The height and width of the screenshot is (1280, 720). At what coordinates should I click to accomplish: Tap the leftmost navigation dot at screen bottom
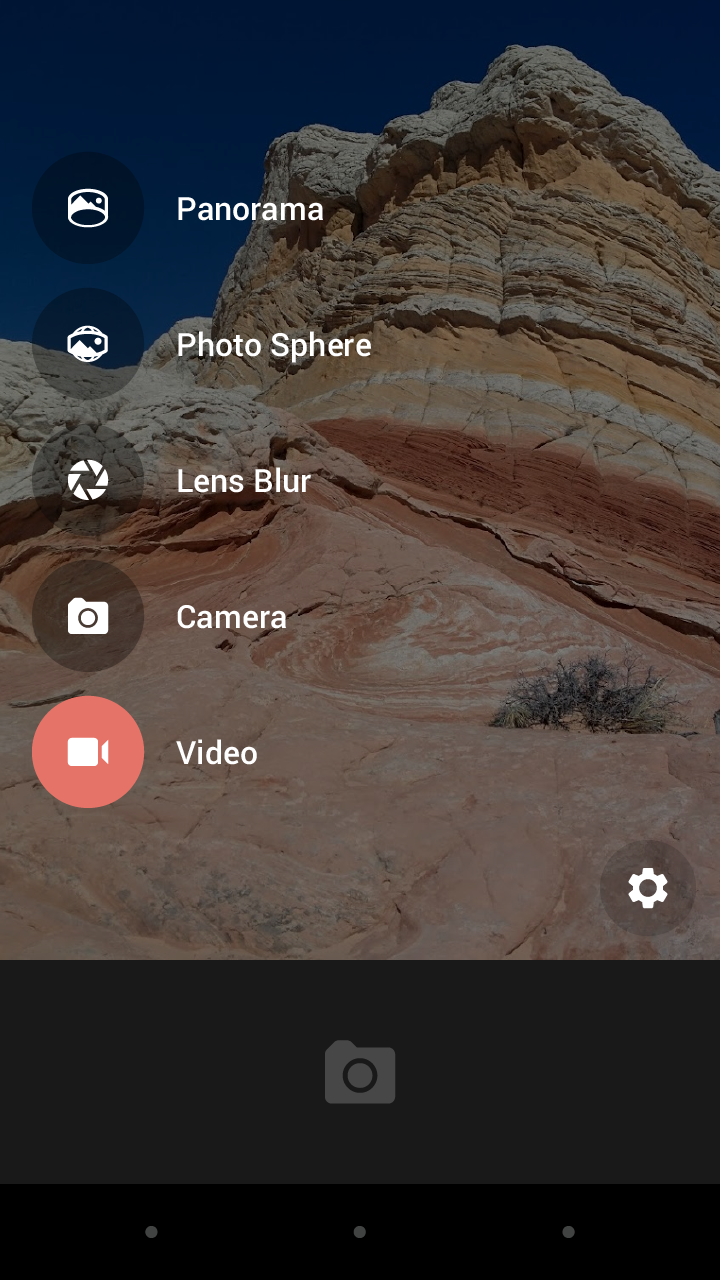[x=151, y=1232]
